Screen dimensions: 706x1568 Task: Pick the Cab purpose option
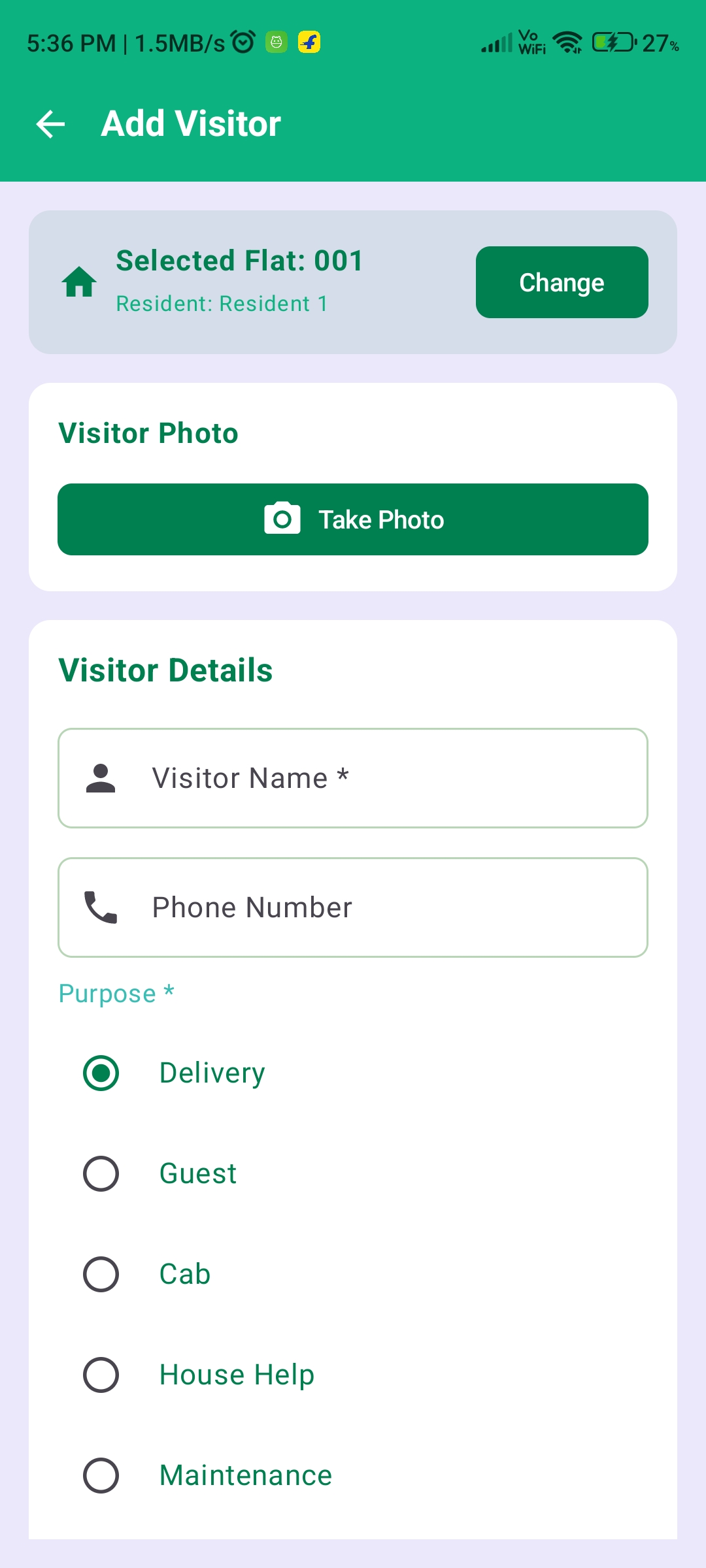pos(101,1275)
